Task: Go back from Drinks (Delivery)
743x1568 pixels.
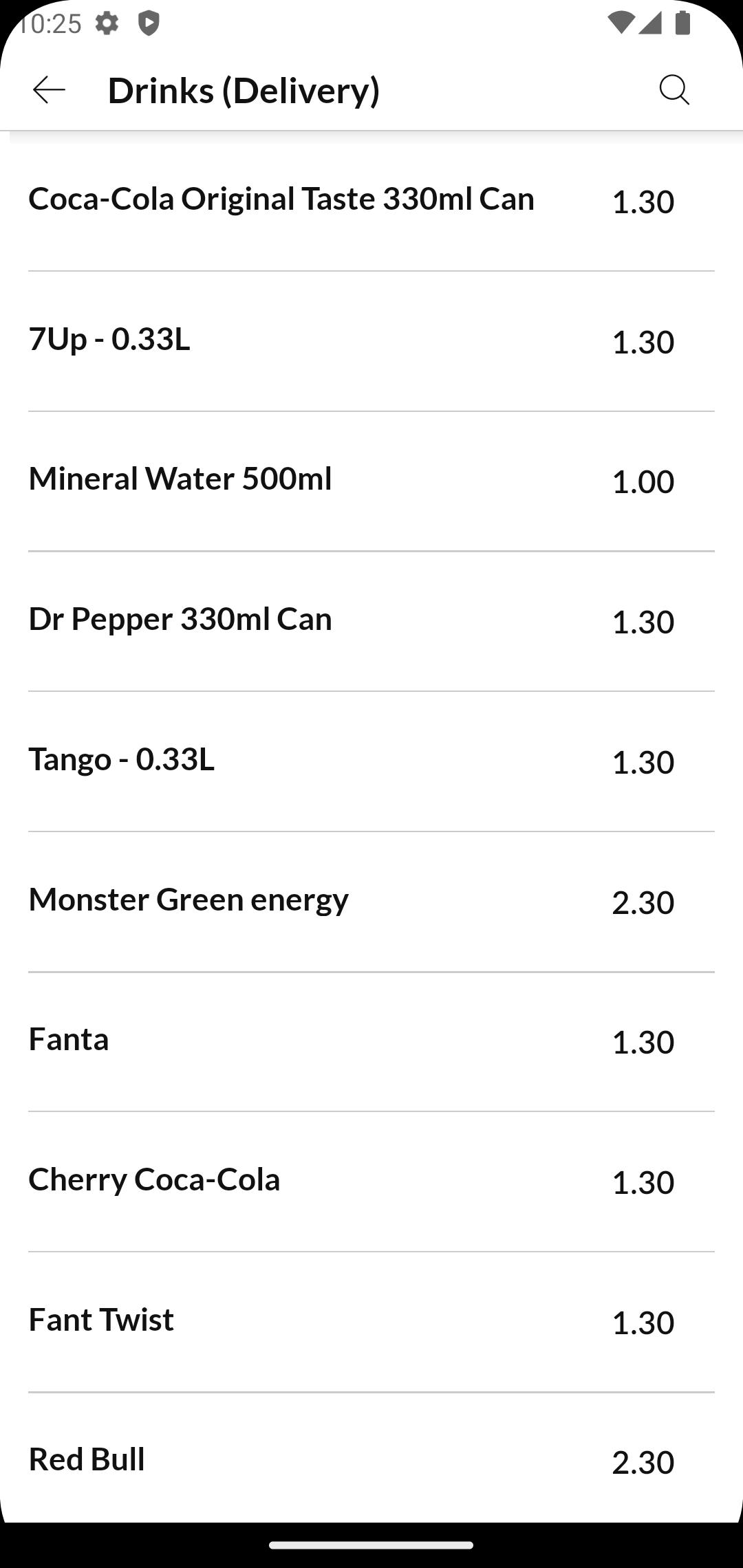Action: [x=49, y=90]
